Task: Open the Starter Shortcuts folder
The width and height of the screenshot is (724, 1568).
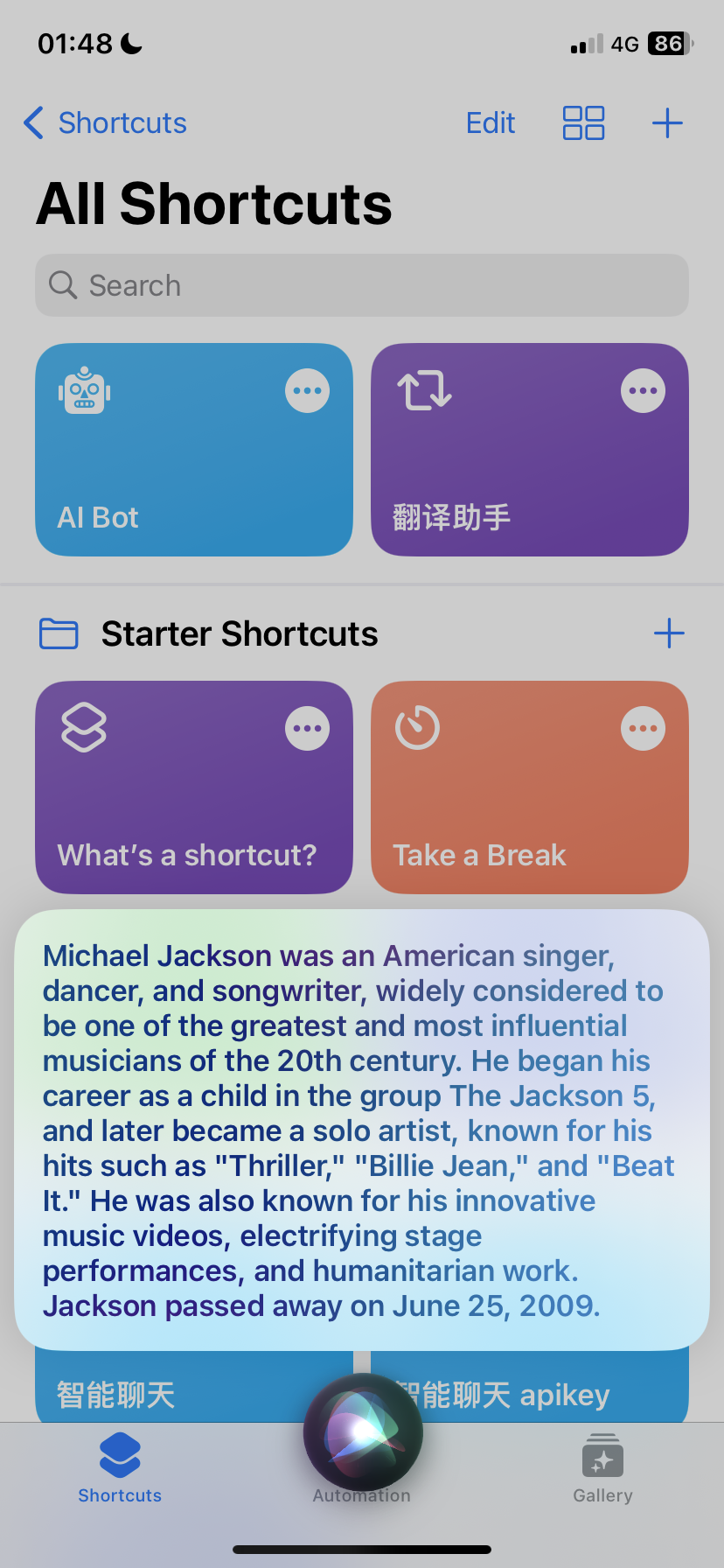Action: [239, 633]
